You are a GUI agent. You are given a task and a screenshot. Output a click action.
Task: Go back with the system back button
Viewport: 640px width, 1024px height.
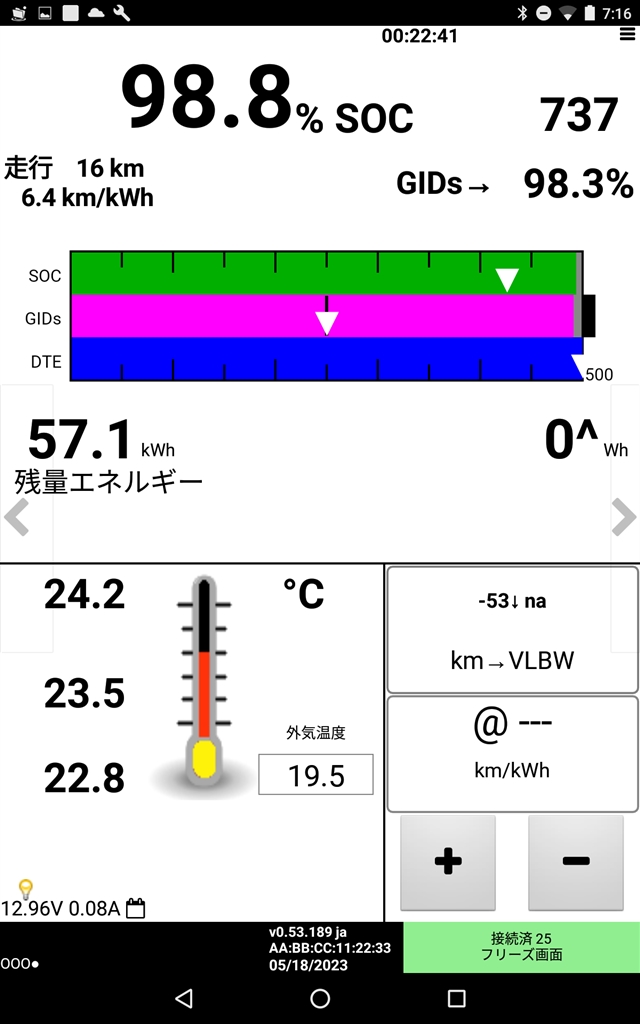[183, 998]
